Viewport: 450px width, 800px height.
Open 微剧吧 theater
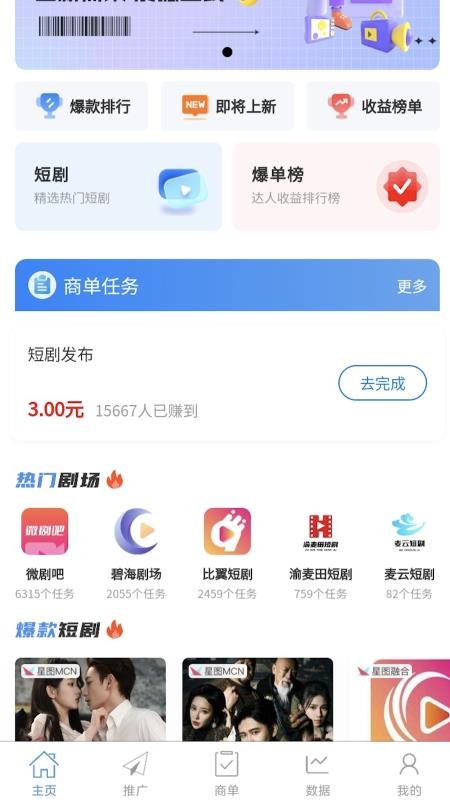click(x=44, y=554)
